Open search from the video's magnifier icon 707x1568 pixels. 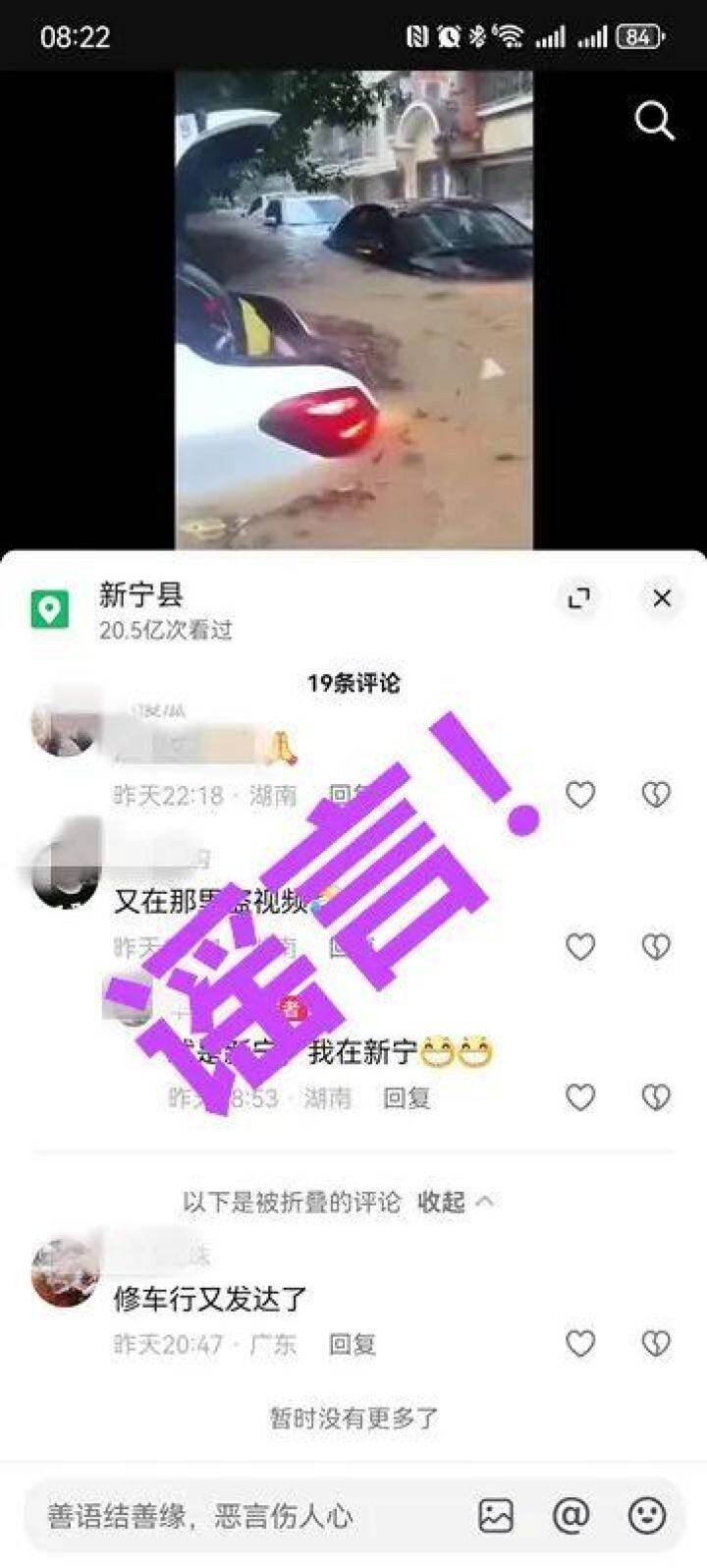654,121
